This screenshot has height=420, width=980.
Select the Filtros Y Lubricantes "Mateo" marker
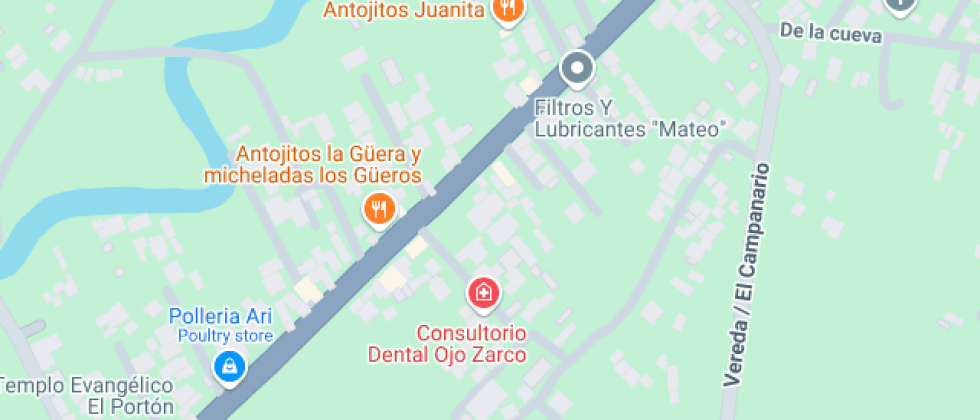(x=576, y=68)
